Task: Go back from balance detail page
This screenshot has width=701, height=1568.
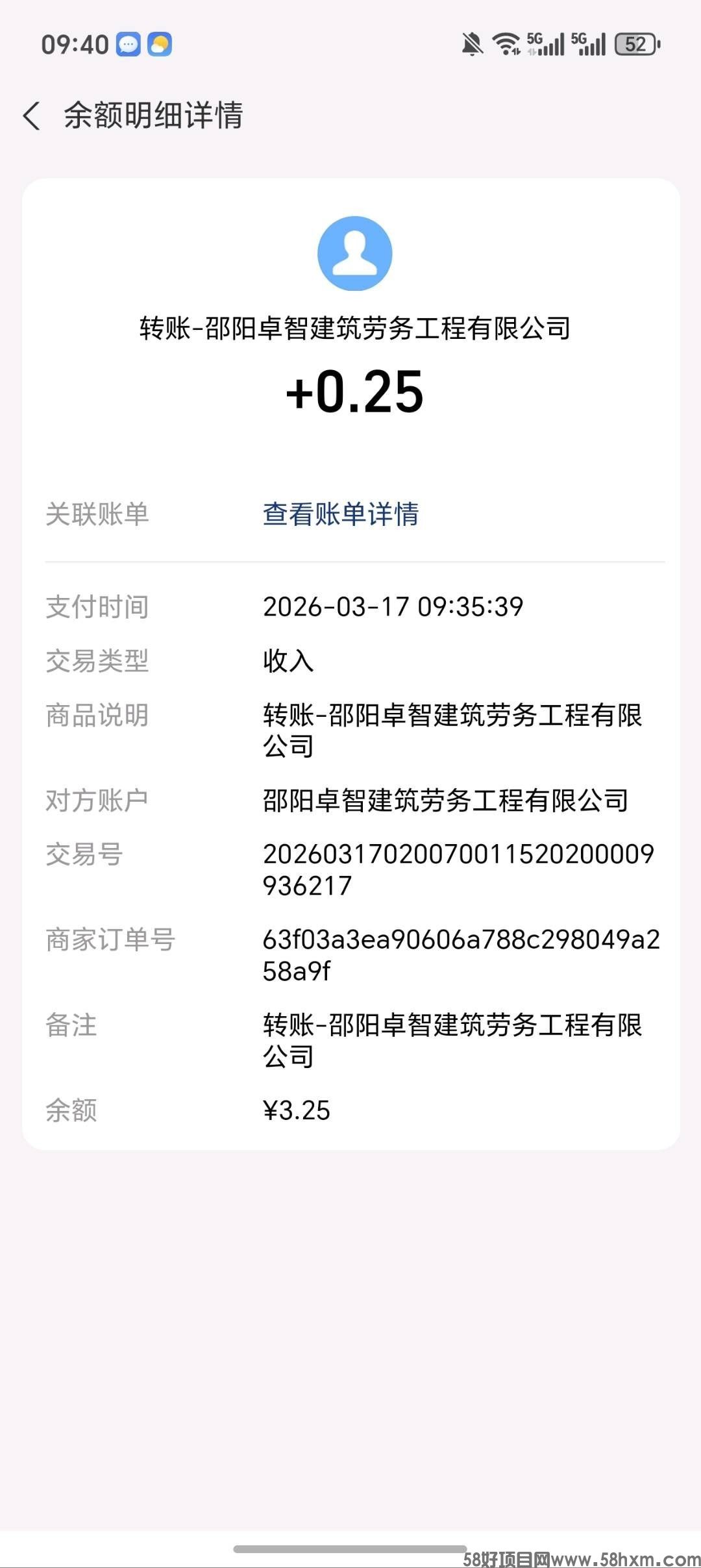Action: tap(31, 116)
